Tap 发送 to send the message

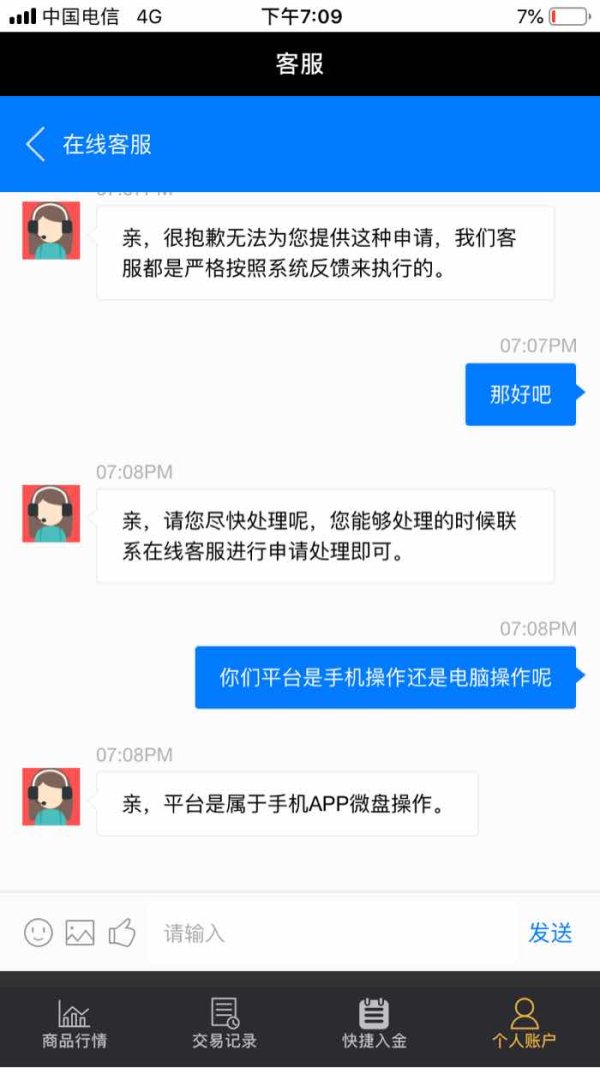coord(550,932)
